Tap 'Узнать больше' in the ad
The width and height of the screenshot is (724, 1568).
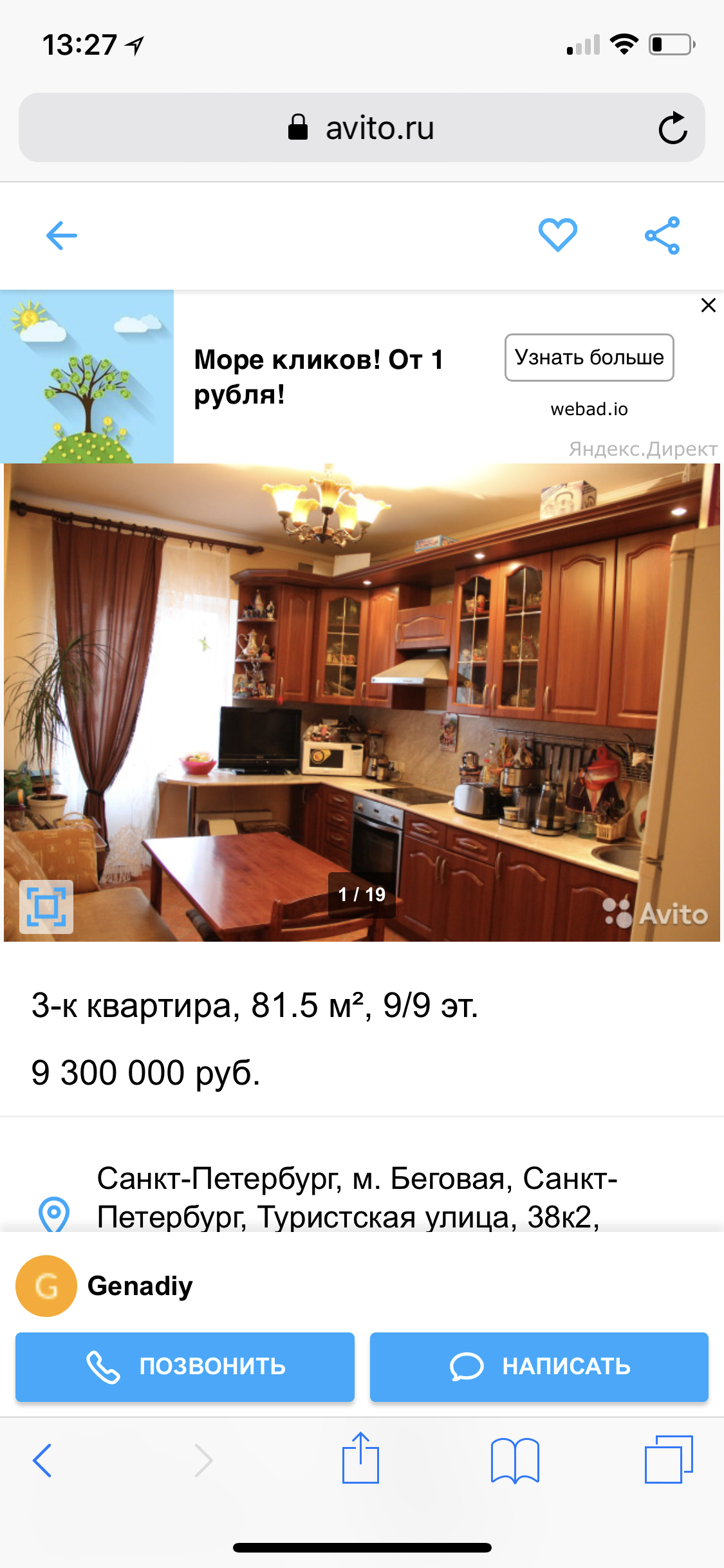tap(589, 357)
